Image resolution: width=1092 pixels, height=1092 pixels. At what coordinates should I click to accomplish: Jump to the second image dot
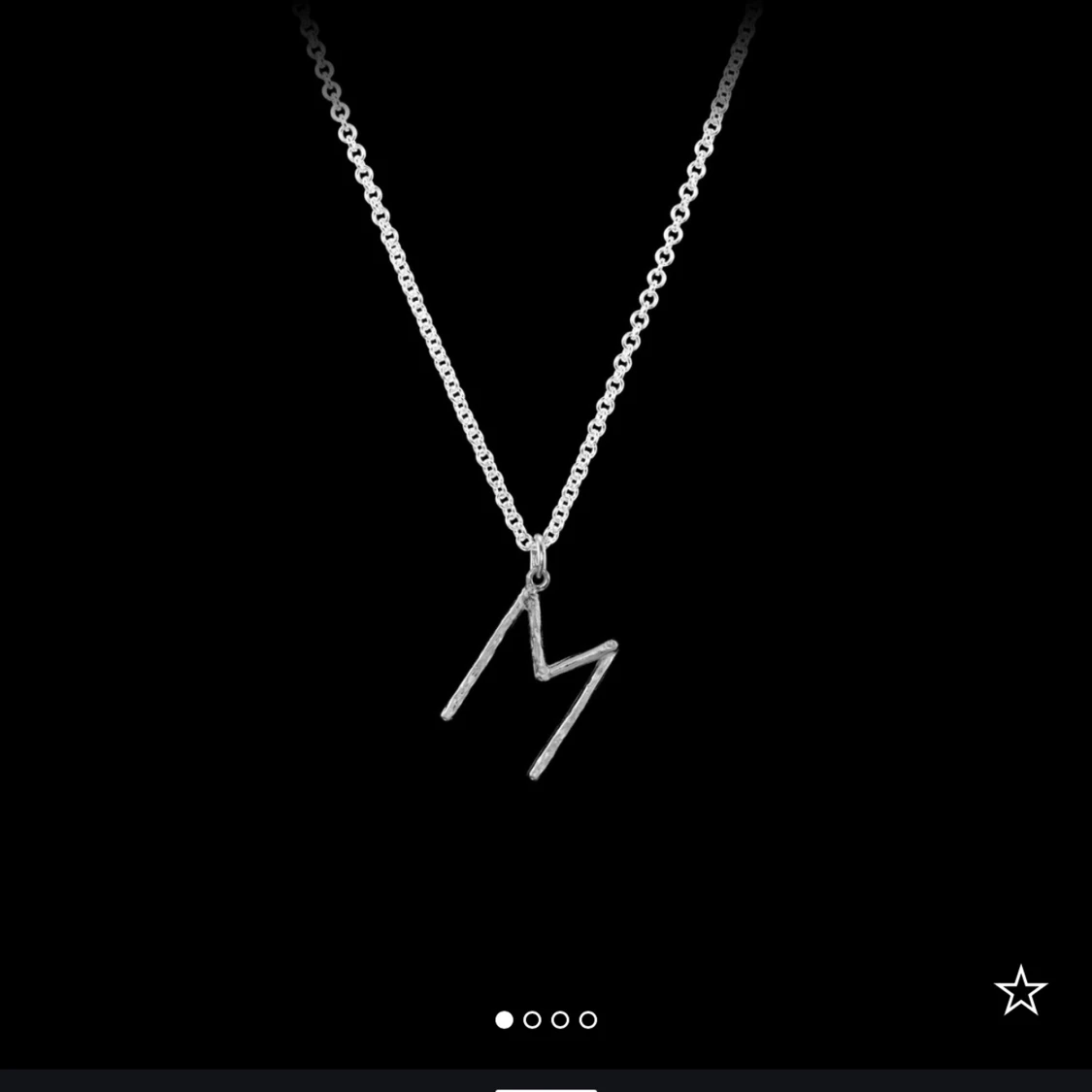click(532, 1019)
